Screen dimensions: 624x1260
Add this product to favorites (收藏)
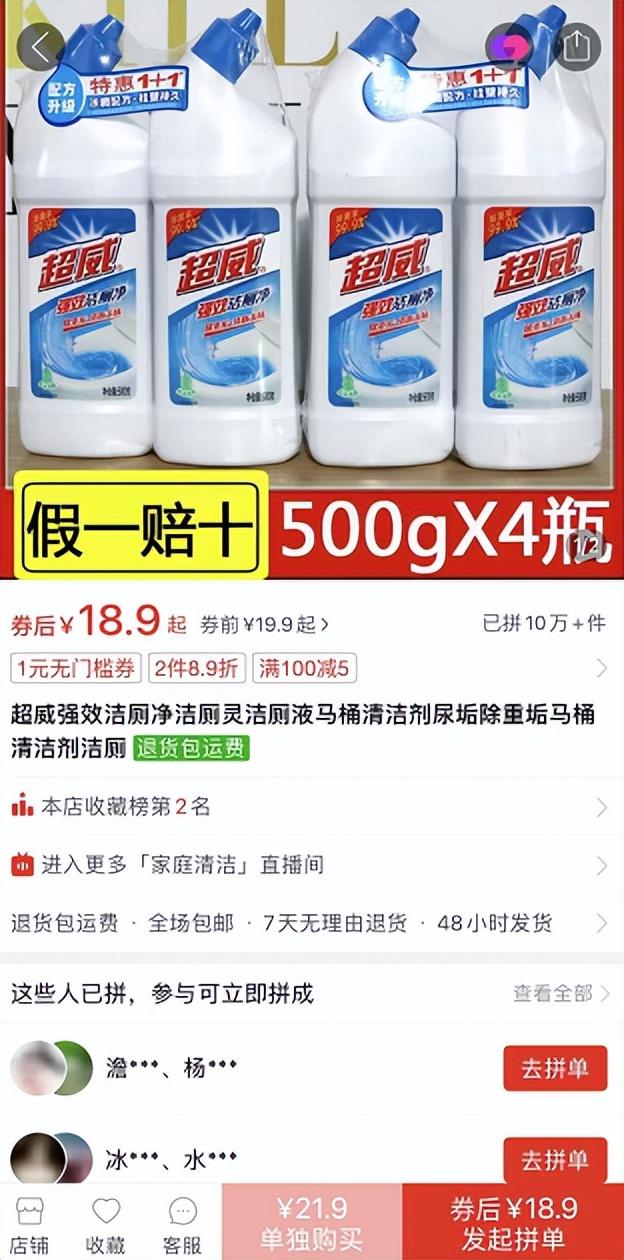pyautogui.click(x=105, y=1225)
